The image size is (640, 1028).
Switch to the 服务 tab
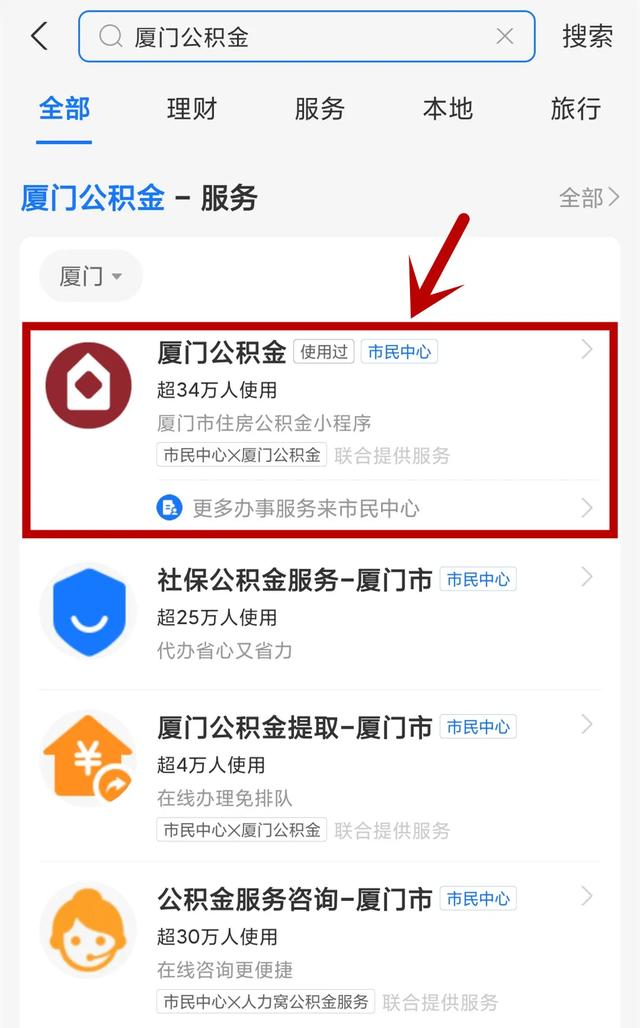(320, 108)
